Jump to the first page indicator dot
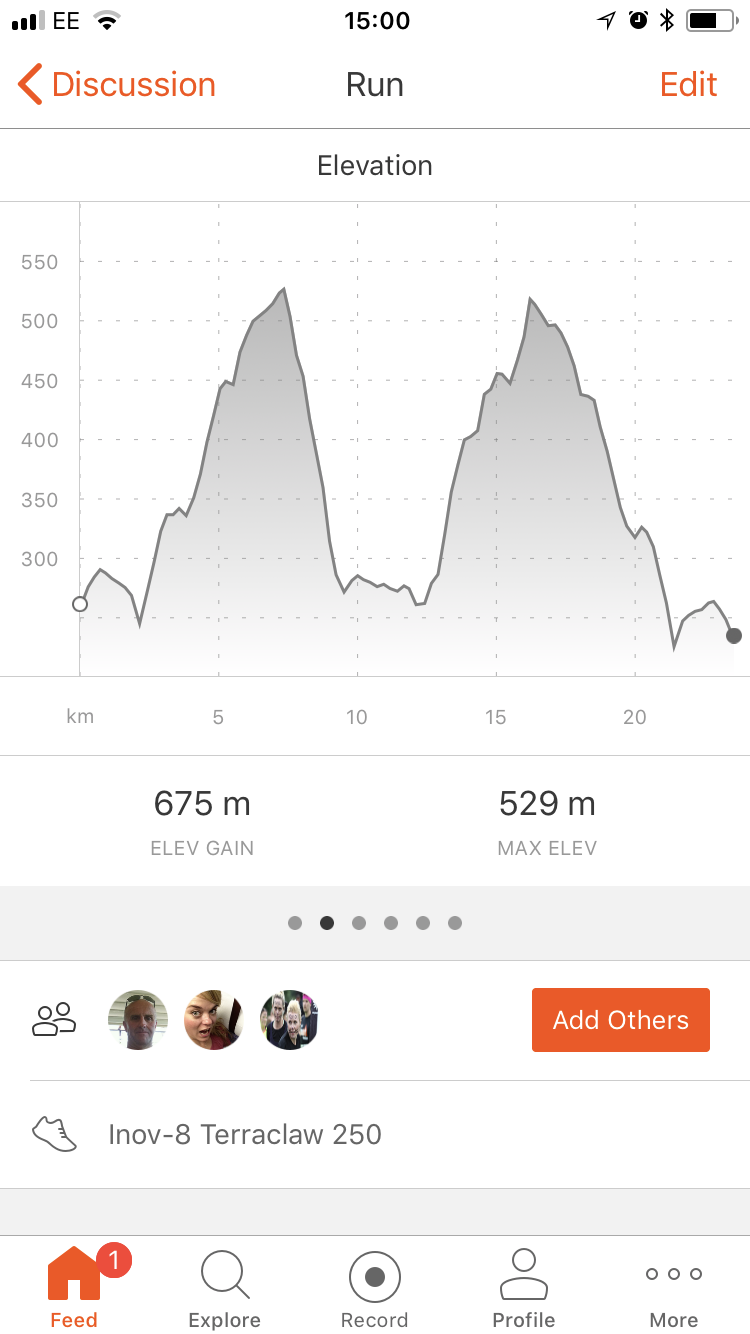Image resolution: width=750 pixels, height=1334 pixels. click(295, 923)
